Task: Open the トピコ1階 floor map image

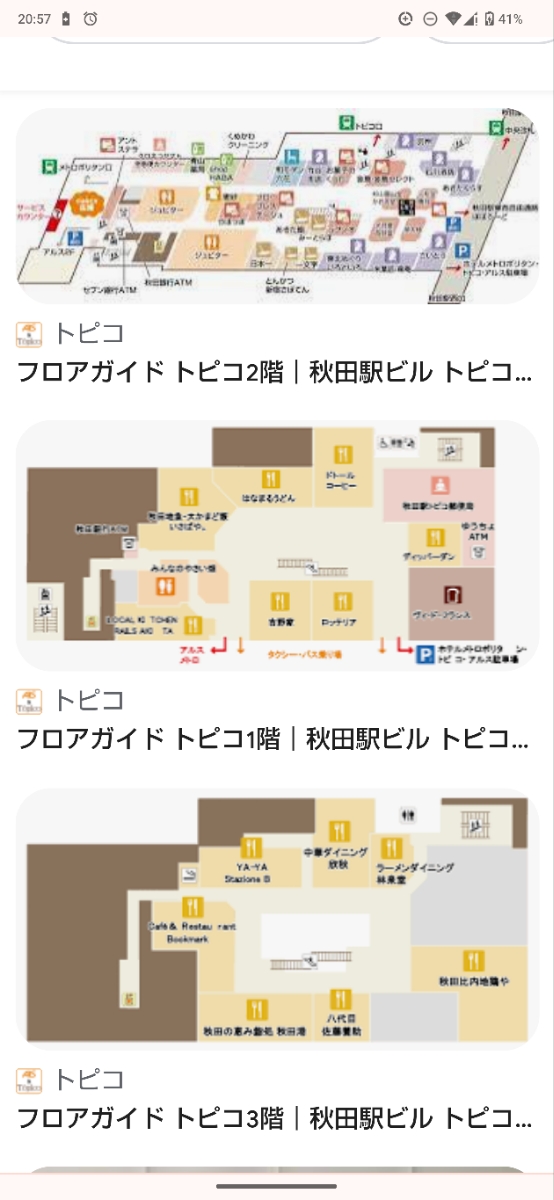Action: click(x=277, y=545)
